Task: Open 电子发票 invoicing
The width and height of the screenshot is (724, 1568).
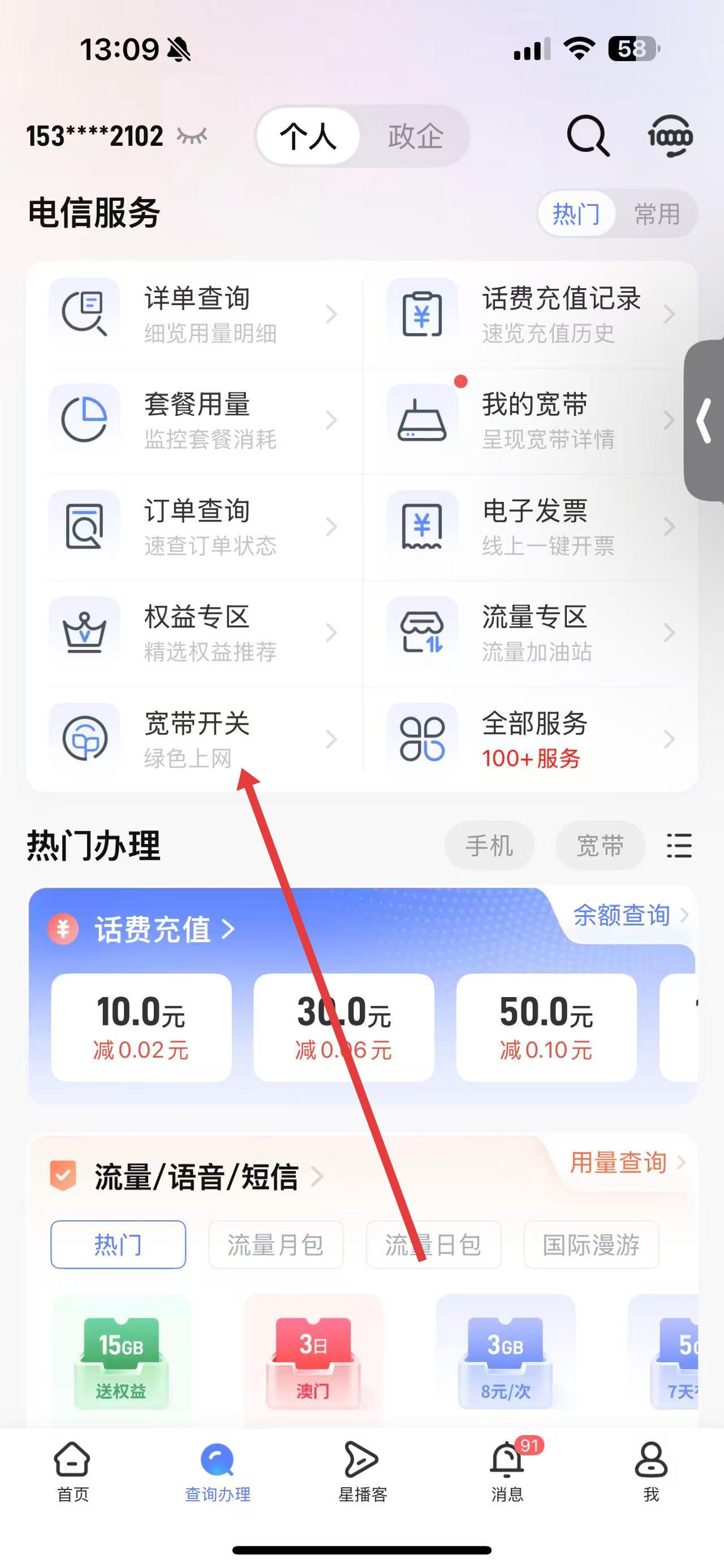Action: coord(531,526)
